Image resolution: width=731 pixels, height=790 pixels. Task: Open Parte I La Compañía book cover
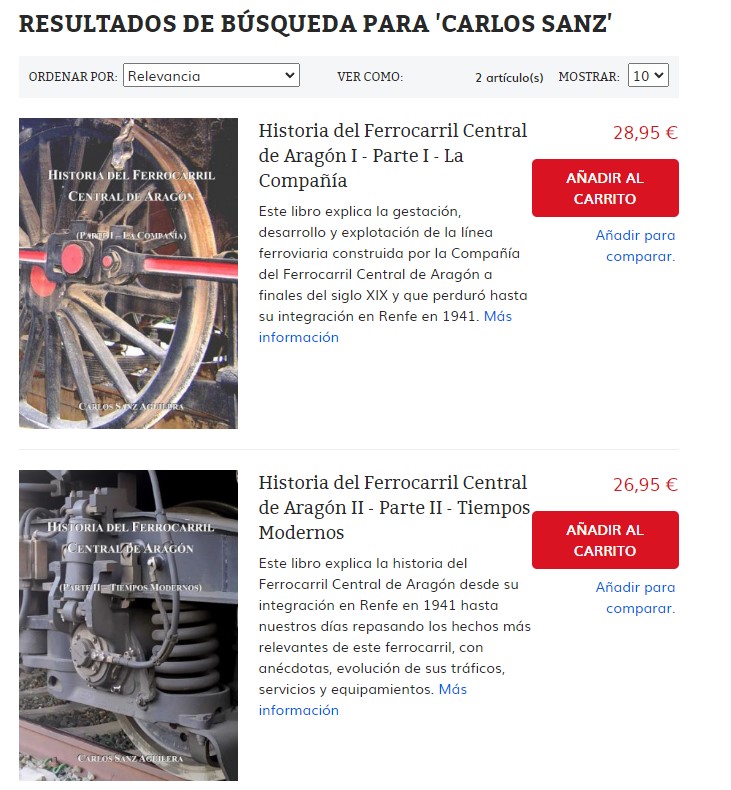coord(128,273)
